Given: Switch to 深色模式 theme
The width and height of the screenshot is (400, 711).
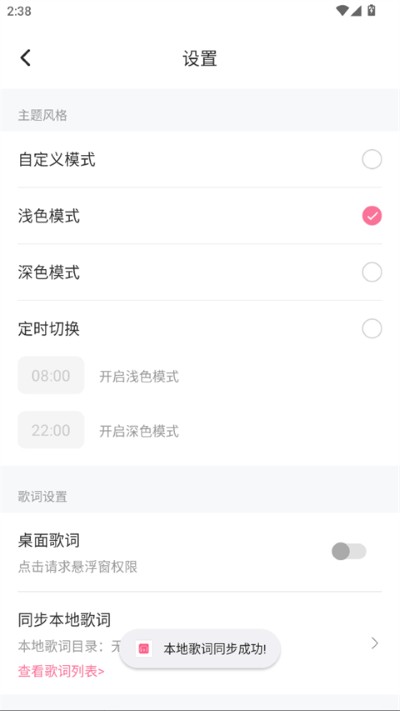Looking at the screenshot, I should pyautogui.click(x=371, y=273).
